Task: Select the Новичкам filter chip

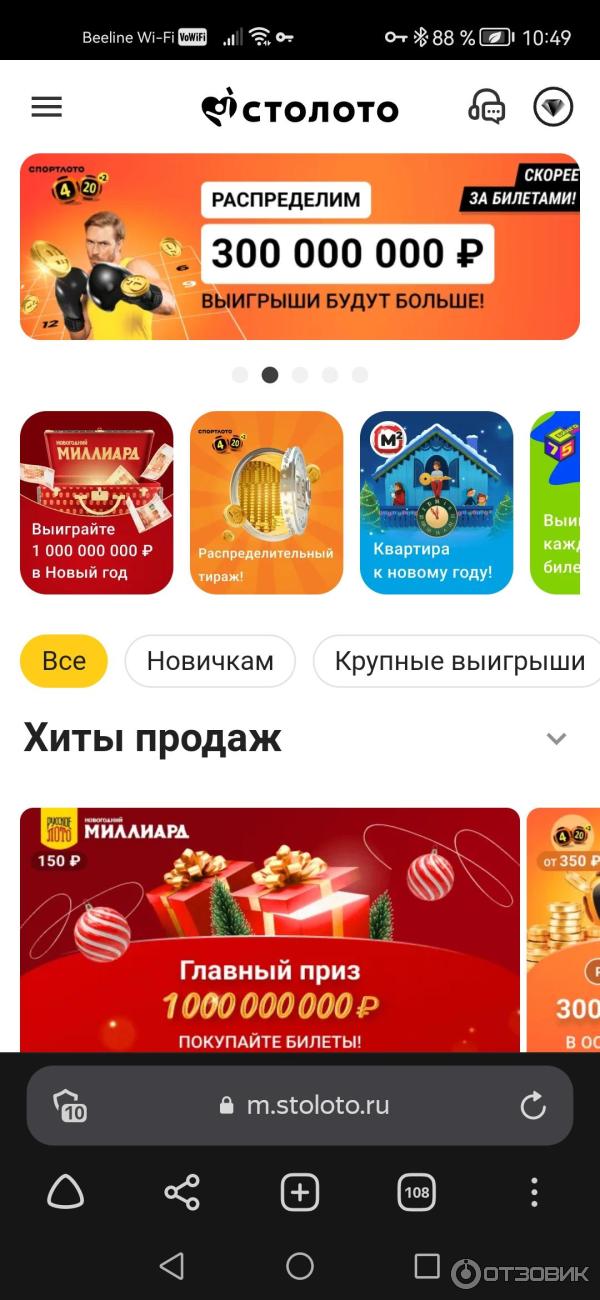Action: [x=210, y=661]
